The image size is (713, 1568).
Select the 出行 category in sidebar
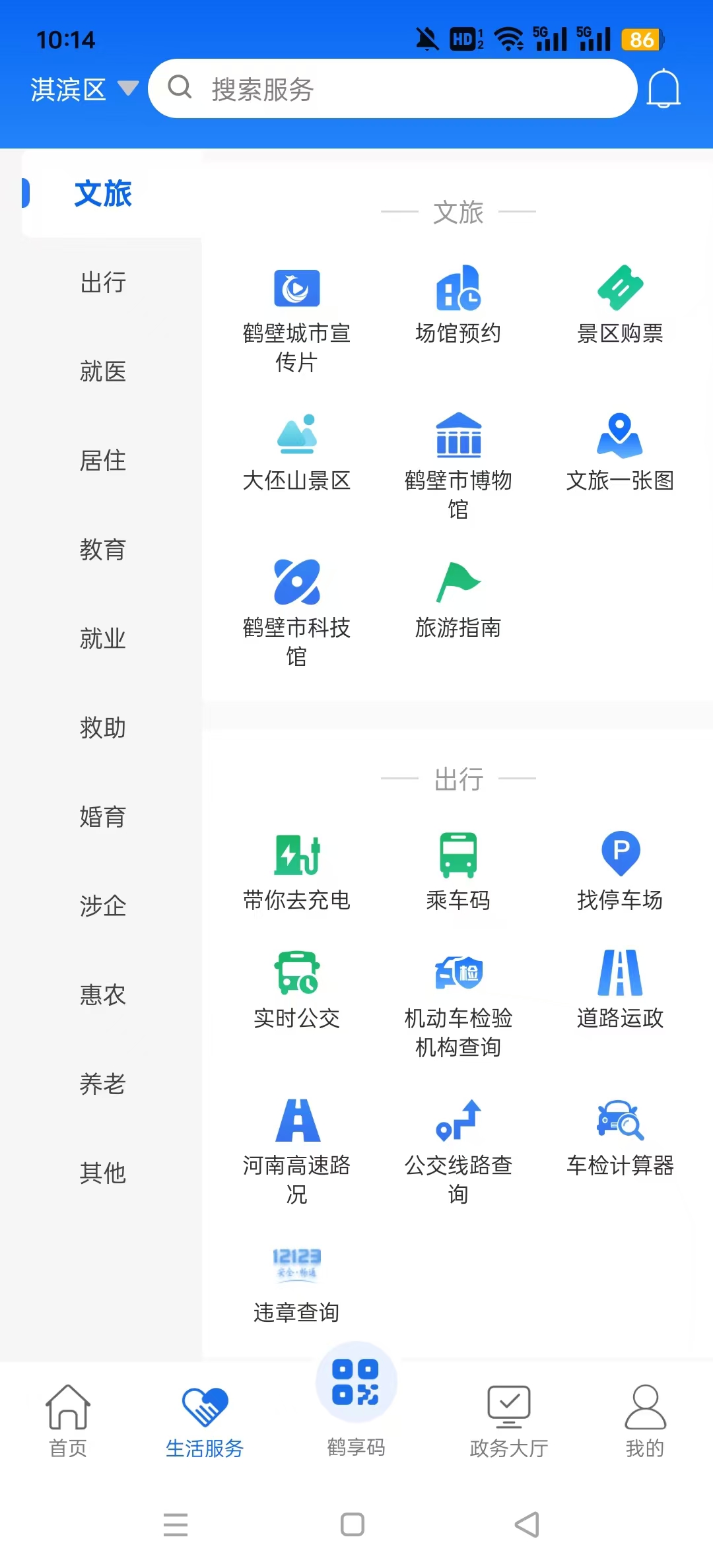102,282
